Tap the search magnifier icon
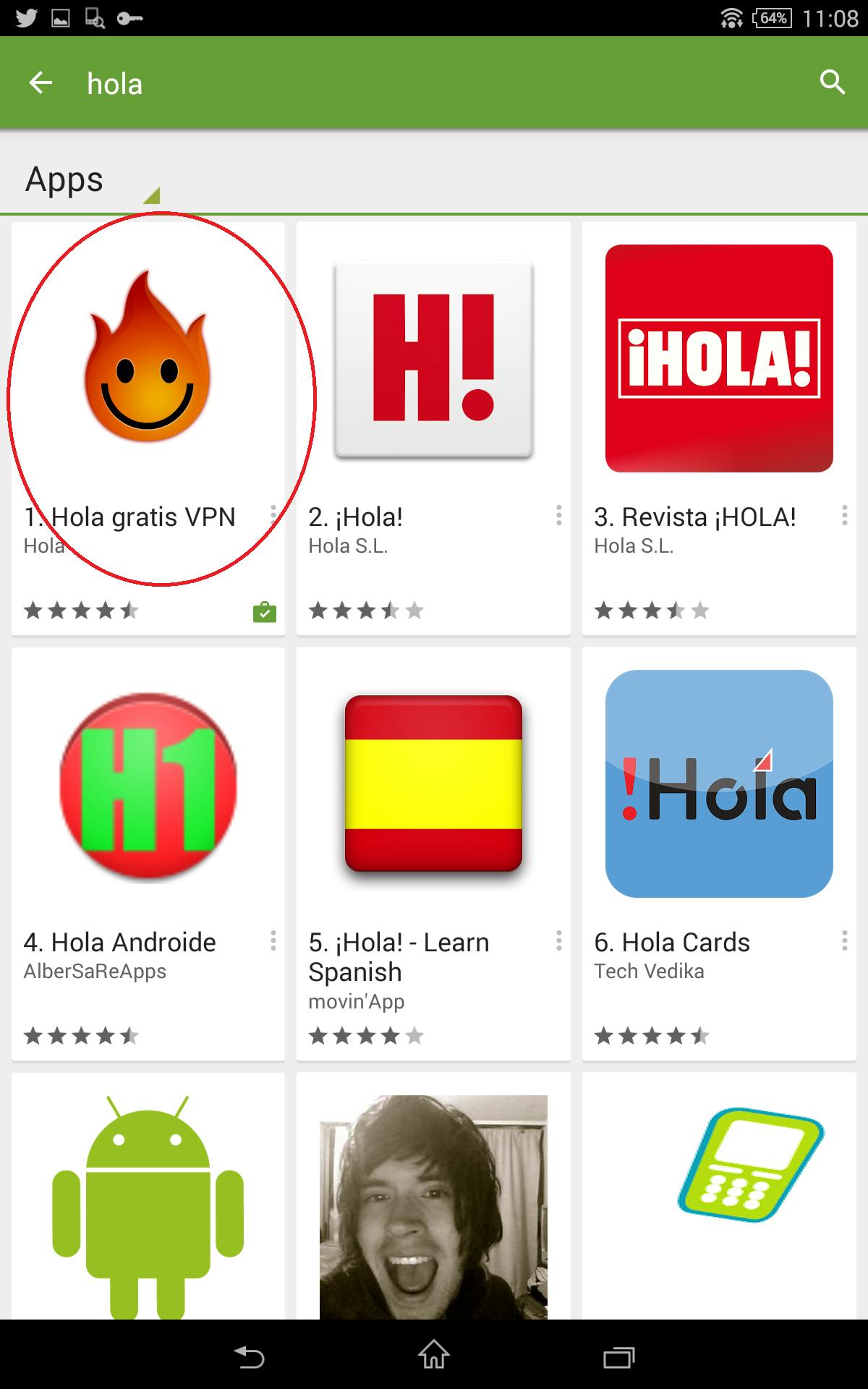The height and width of the screenshot is (1389, 868). click(832, 83)
